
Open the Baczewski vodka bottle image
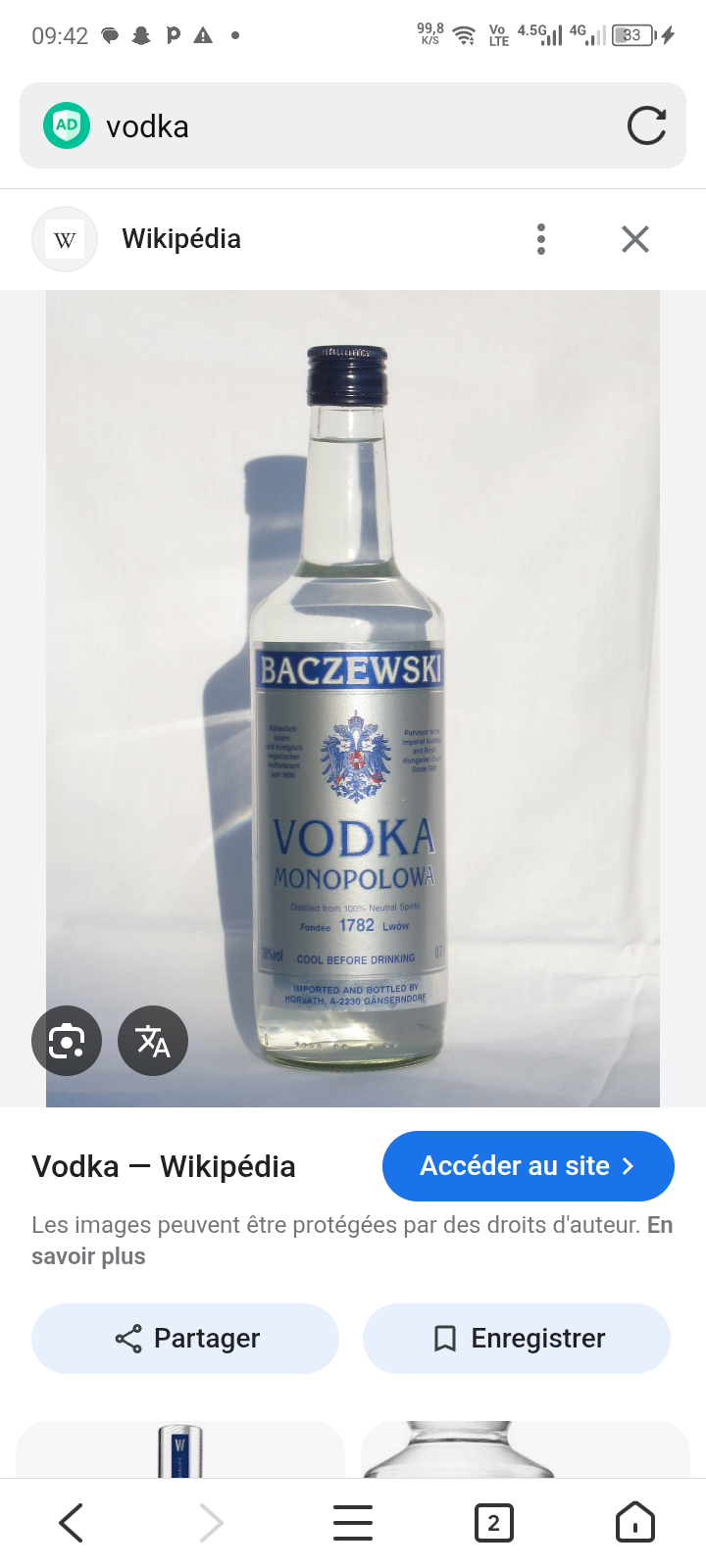coord(353,698)
